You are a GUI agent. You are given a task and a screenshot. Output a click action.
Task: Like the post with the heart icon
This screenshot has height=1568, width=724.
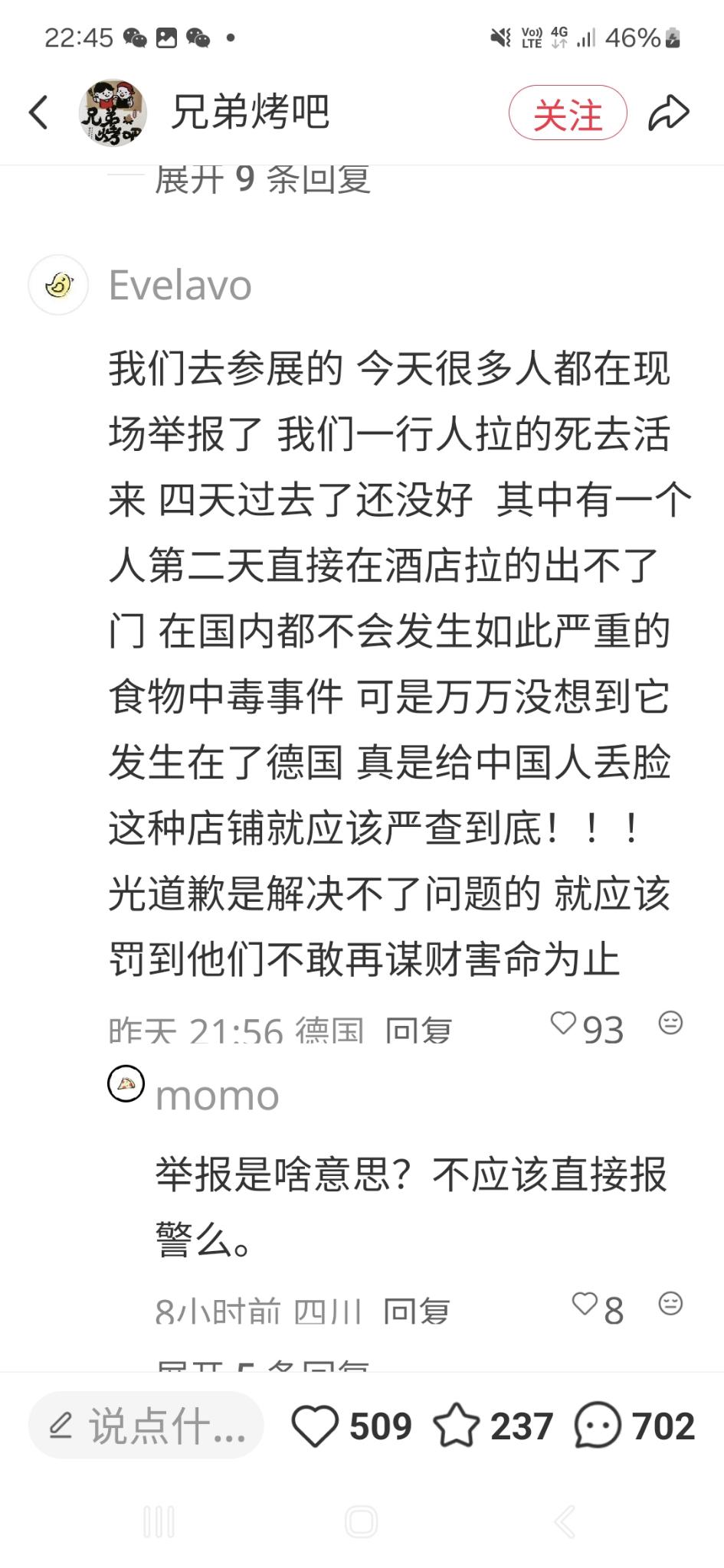coord(315,1426)
